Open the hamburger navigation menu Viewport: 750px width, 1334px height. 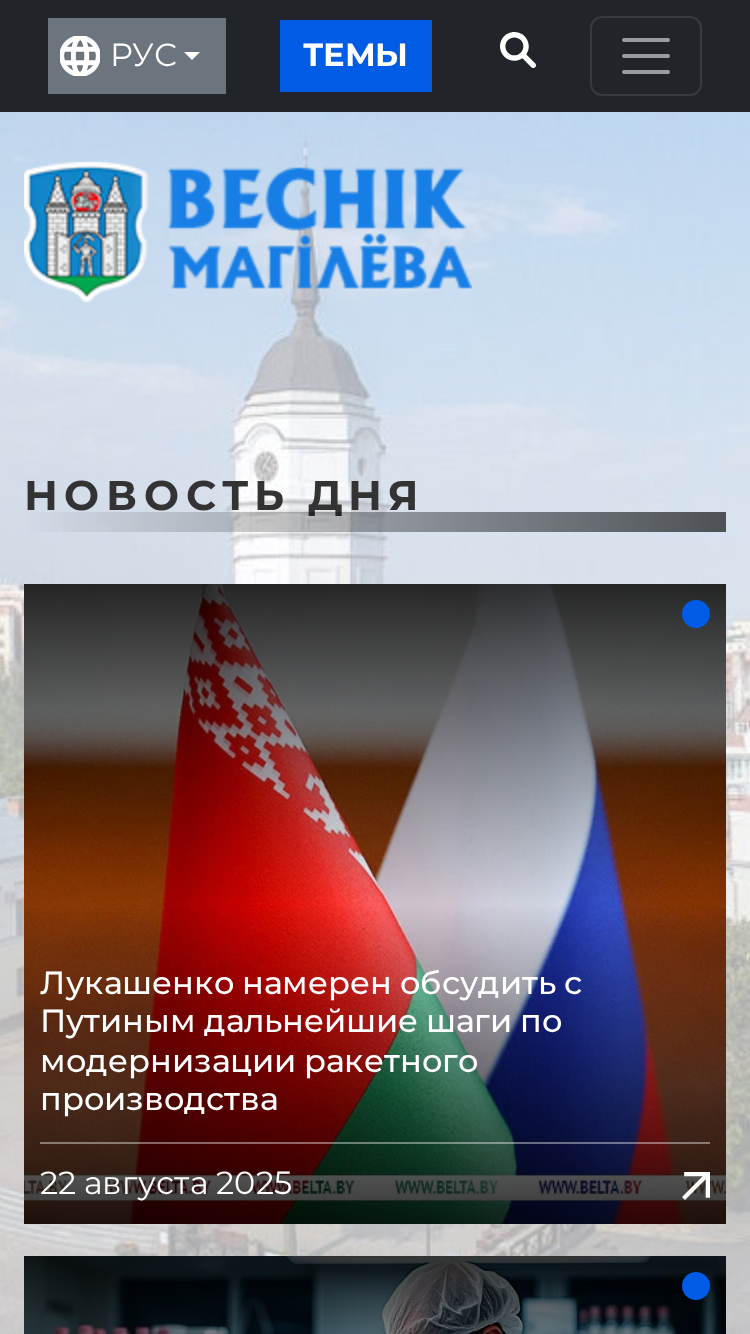[646, 56]
